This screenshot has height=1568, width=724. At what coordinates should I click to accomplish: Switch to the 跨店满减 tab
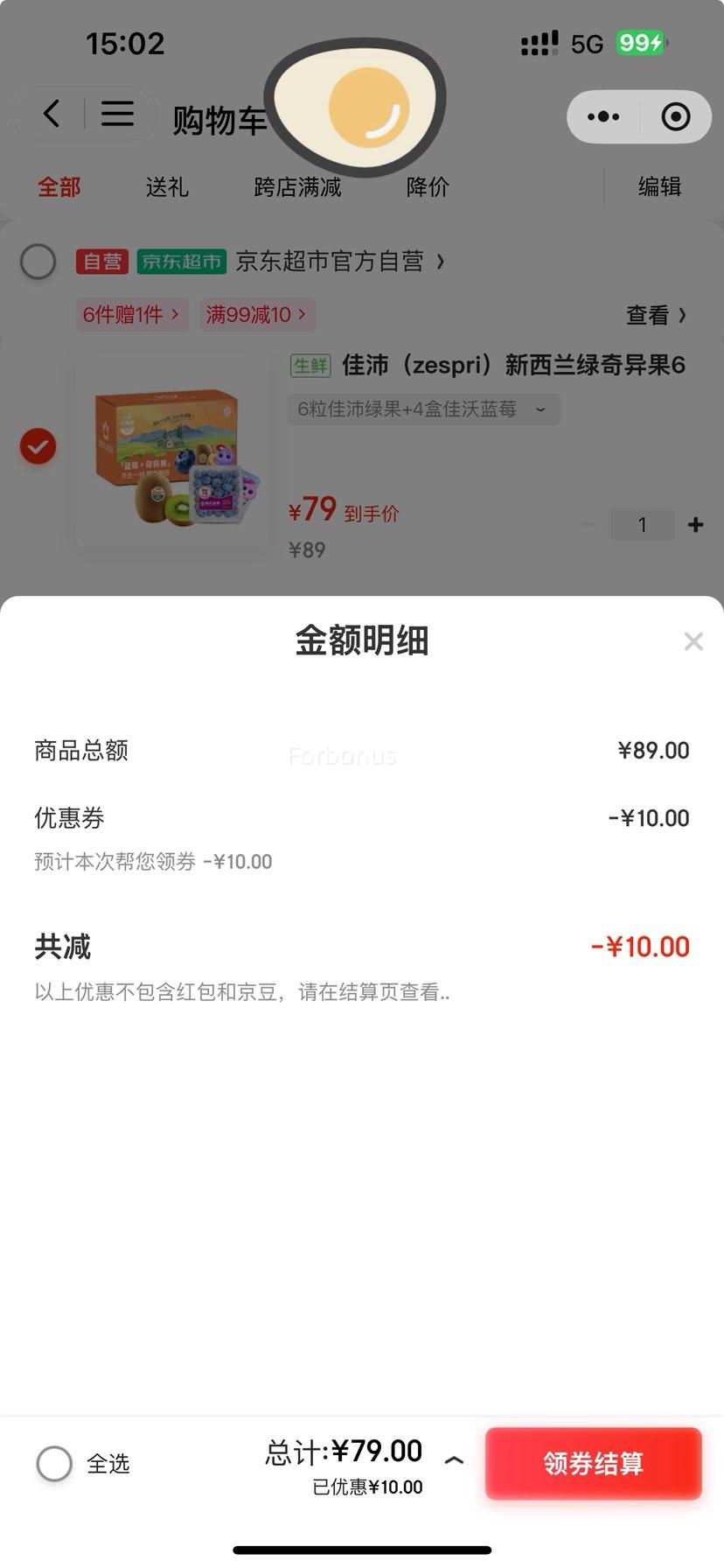[x=297, y=187]
